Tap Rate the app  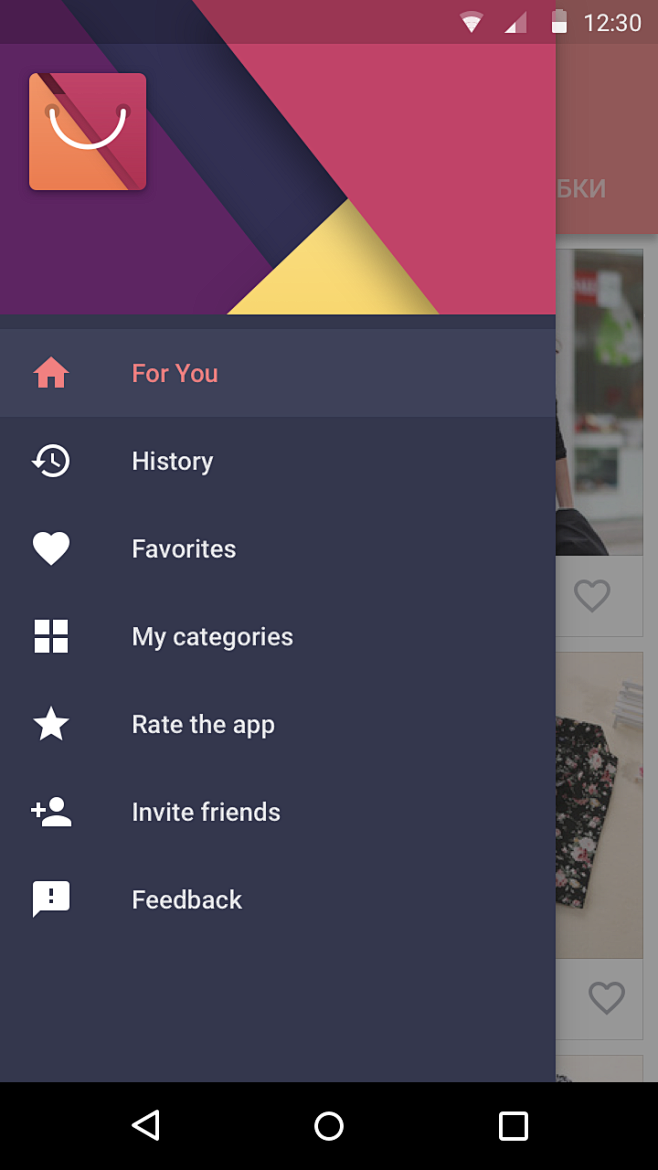click(203, 725)
